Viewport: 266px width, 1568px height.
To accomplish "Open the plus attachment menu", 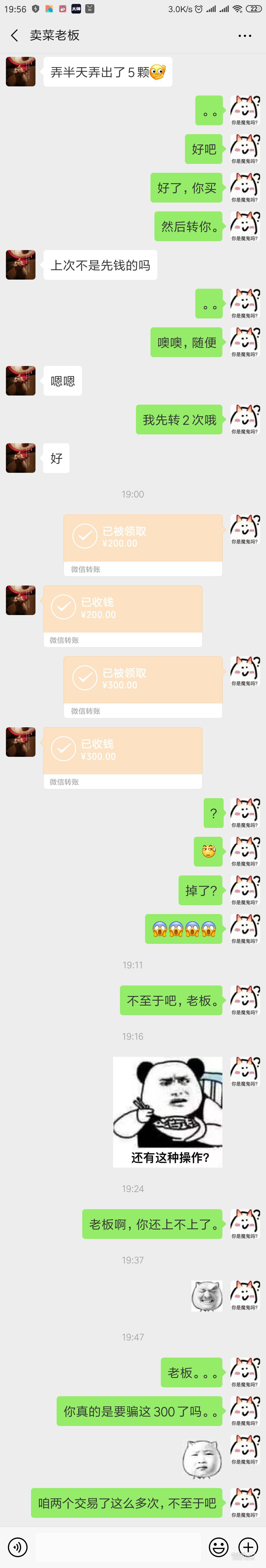I will point(248,1547).
